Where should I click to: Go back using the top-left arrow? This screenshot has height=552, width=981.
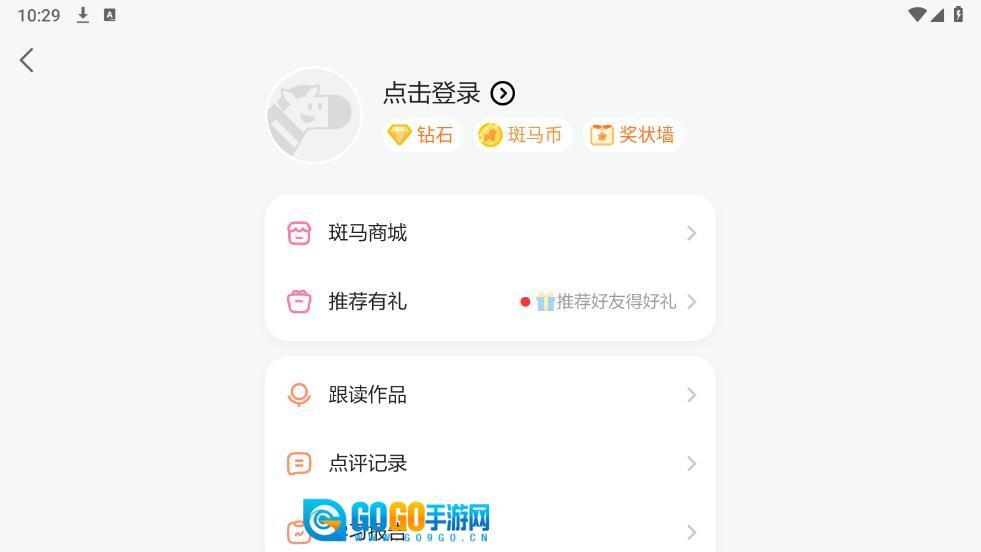27,60
